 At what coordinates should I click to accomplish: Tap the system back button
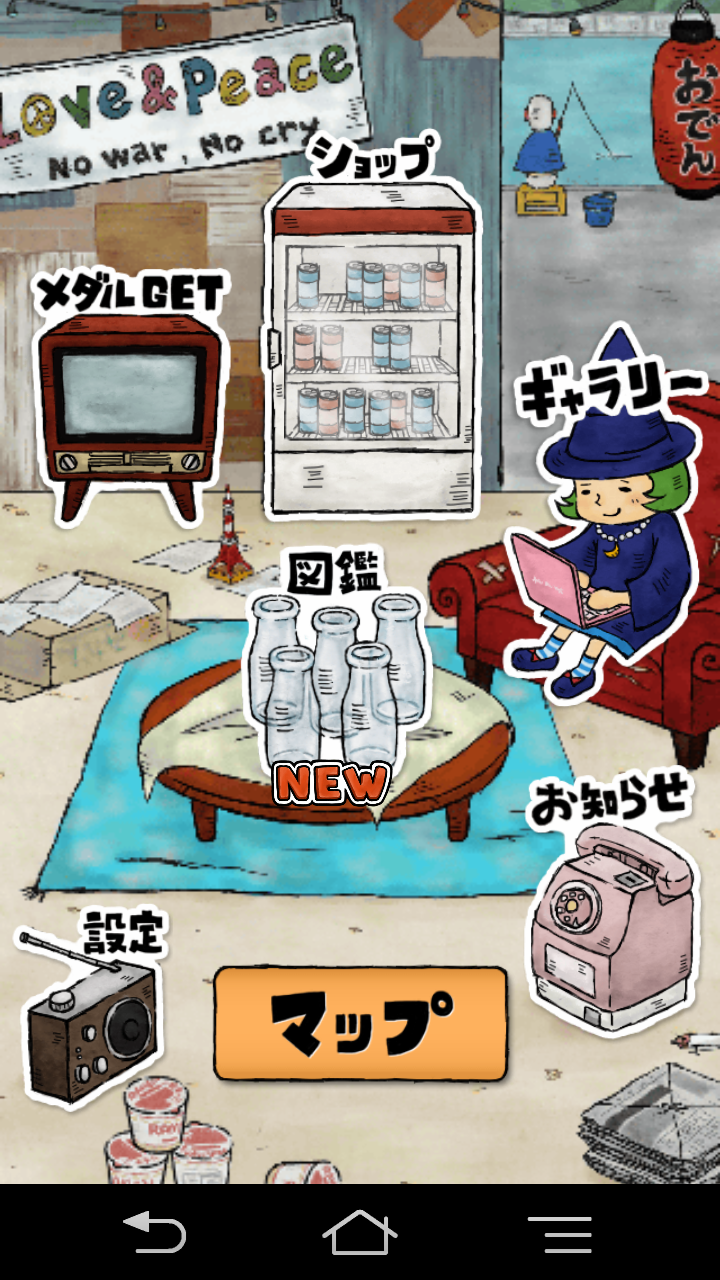click(153, 1232)
